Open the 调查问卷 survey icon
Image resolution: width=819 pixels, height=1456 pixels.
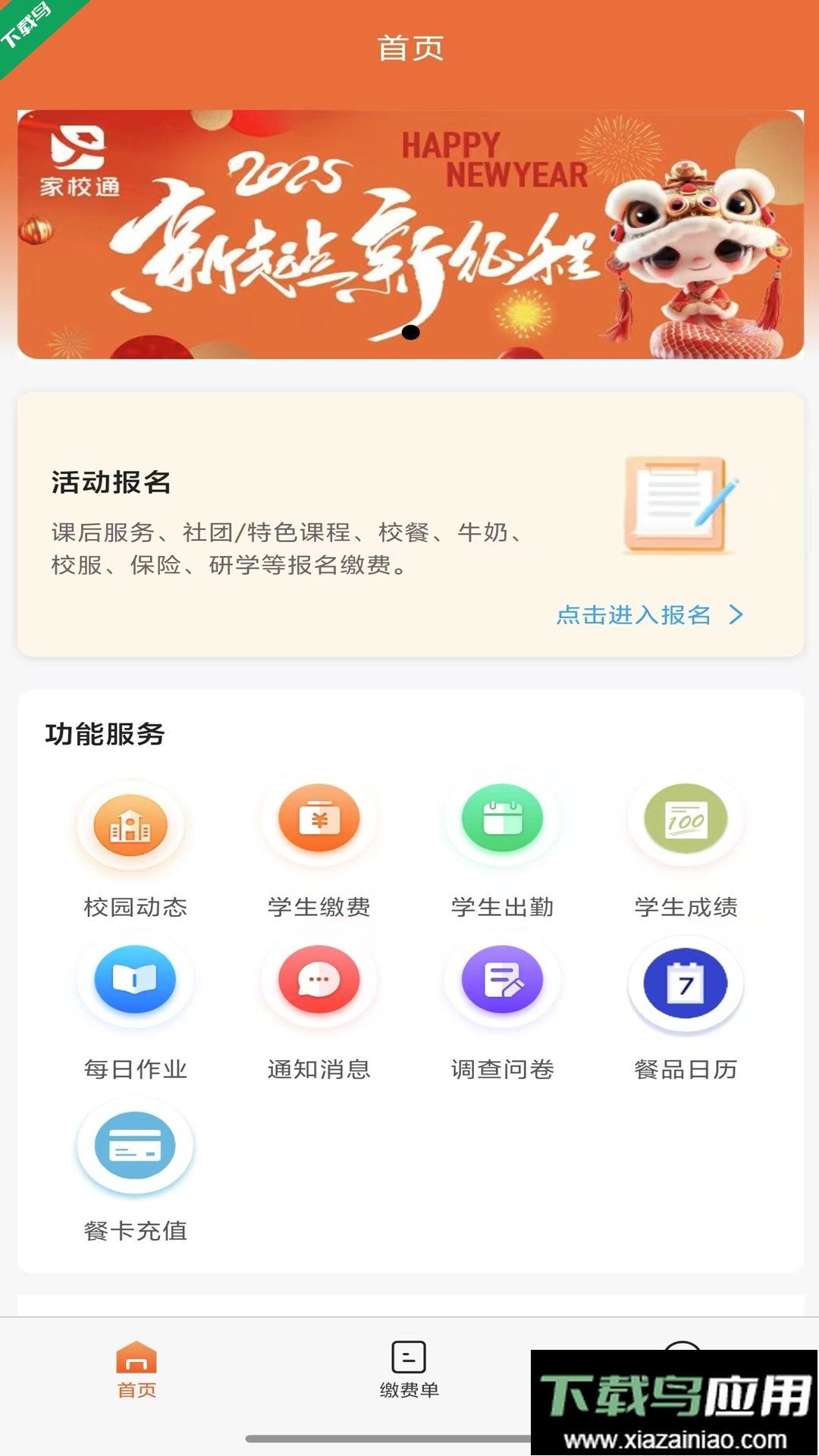pyautogui.click(x=501, y=979)
